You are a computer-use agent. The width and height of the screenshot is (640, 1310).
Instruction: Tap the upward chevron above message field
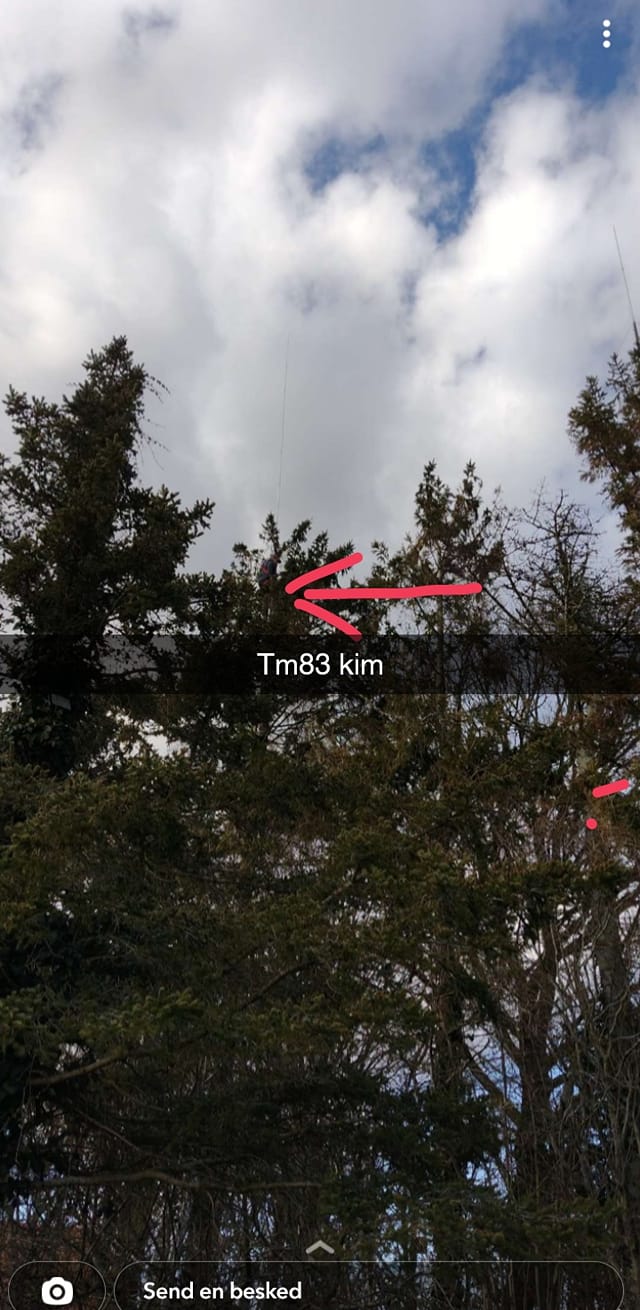pyautogui.click(x=320, y=1247)
